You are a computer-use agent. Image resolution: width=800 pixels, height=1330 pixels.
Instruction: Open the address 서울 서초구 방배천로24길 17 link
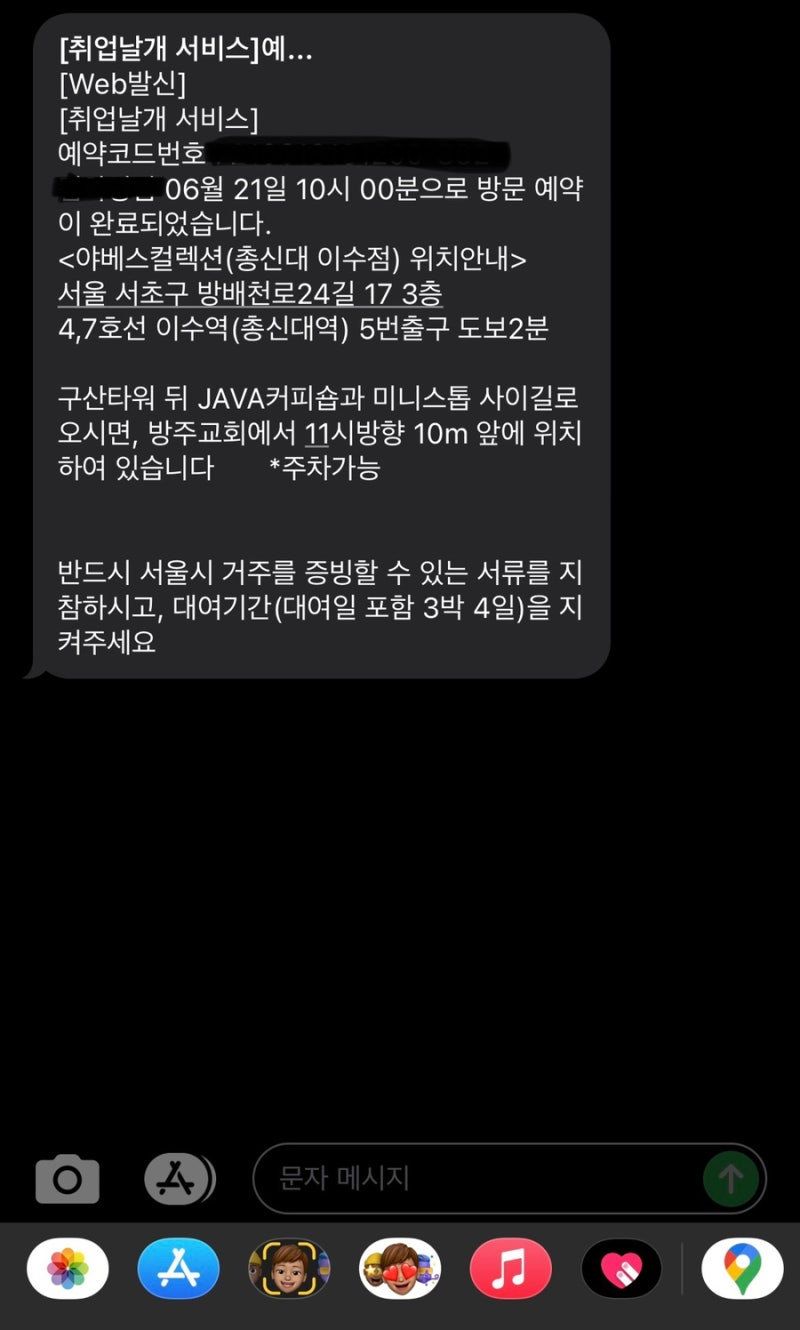point(251,293)
